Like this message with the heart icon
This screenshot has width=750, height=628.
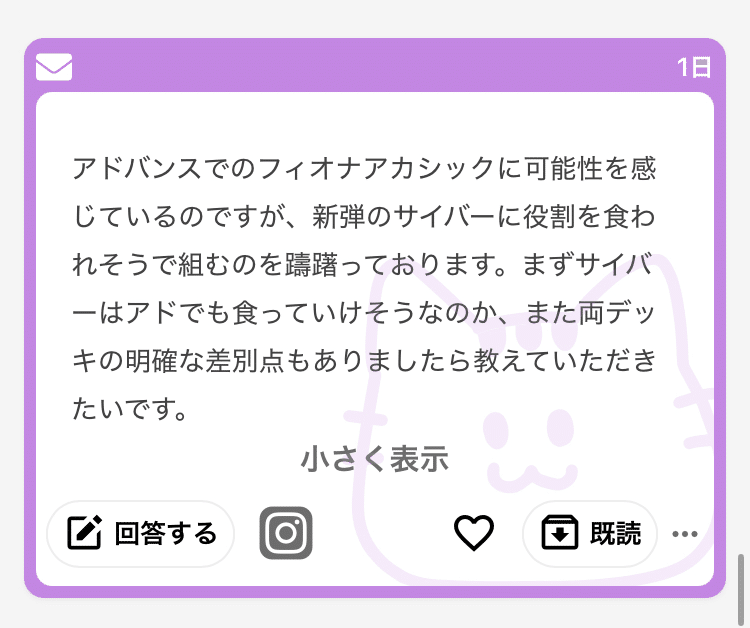pos(474,533)
